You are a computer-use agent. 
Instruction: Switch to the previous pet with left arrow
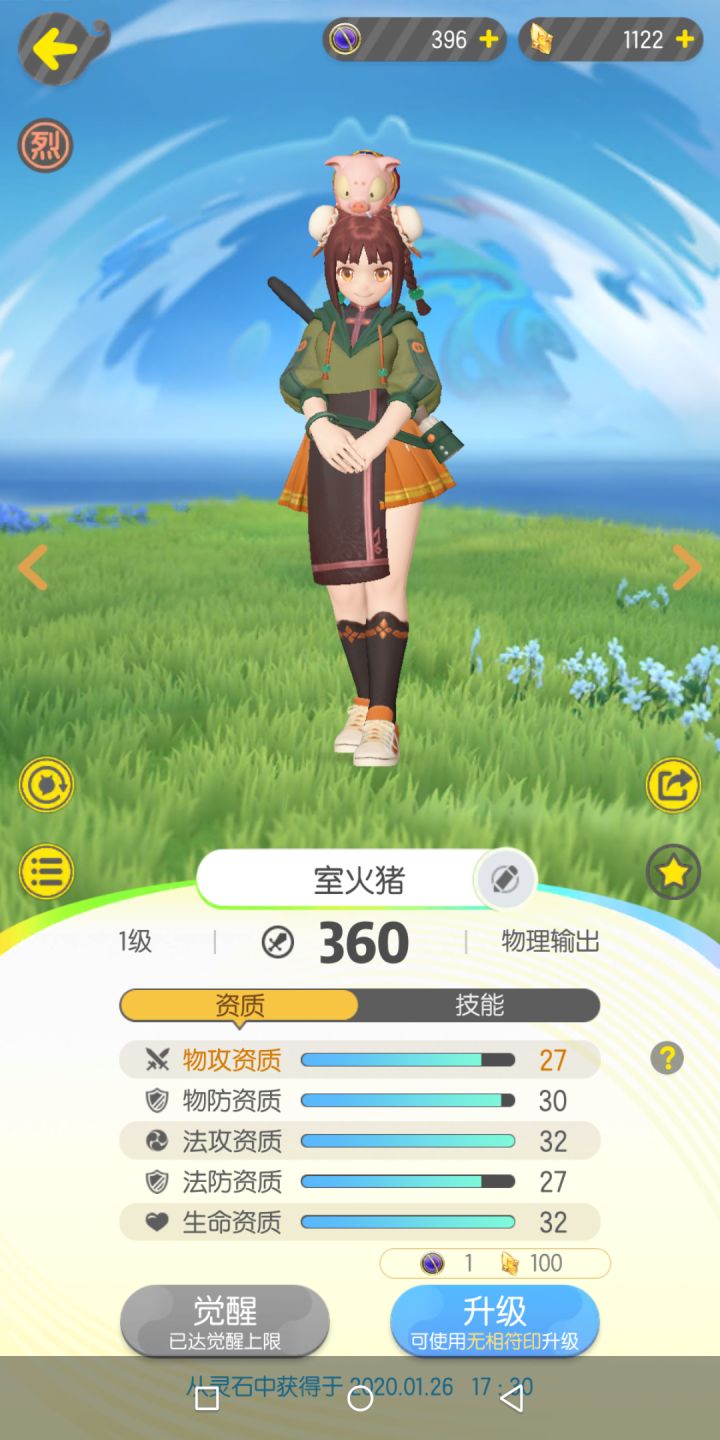pos(32,568)
